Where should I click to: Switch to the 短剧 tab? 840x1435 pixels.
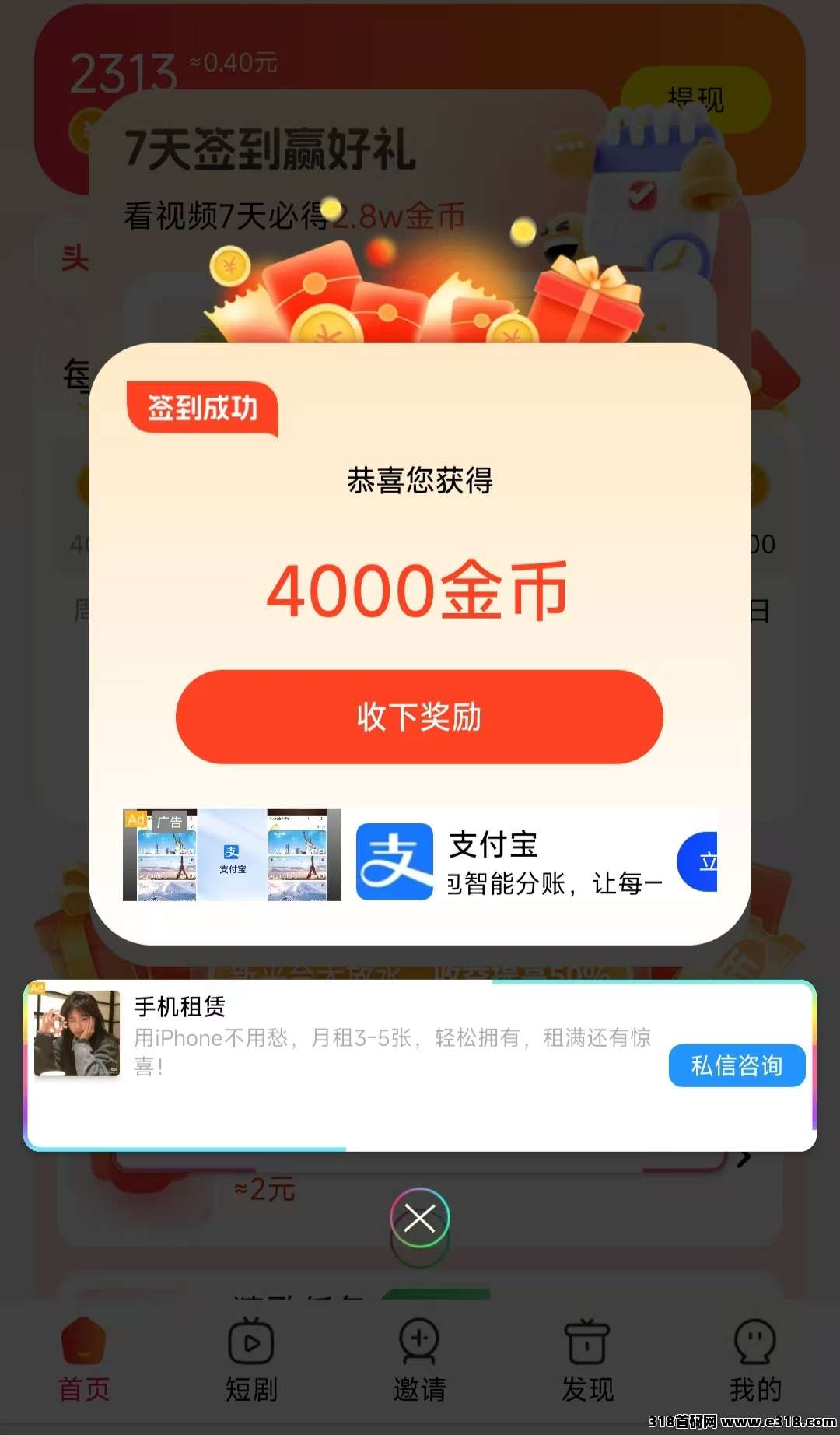[x=251, y=1359]
